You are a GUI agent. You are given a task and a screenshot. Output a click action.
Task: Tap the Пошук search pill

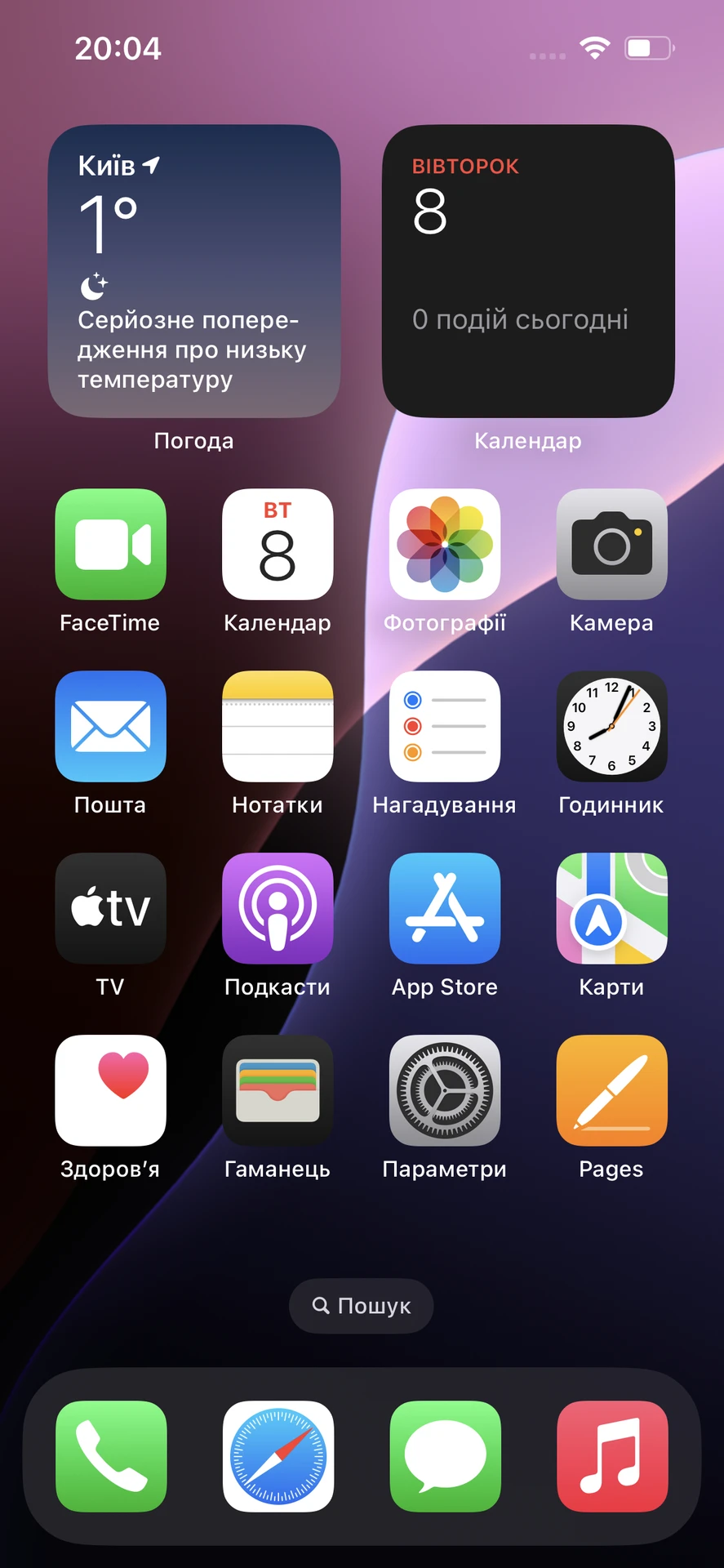pos(362,1306)
